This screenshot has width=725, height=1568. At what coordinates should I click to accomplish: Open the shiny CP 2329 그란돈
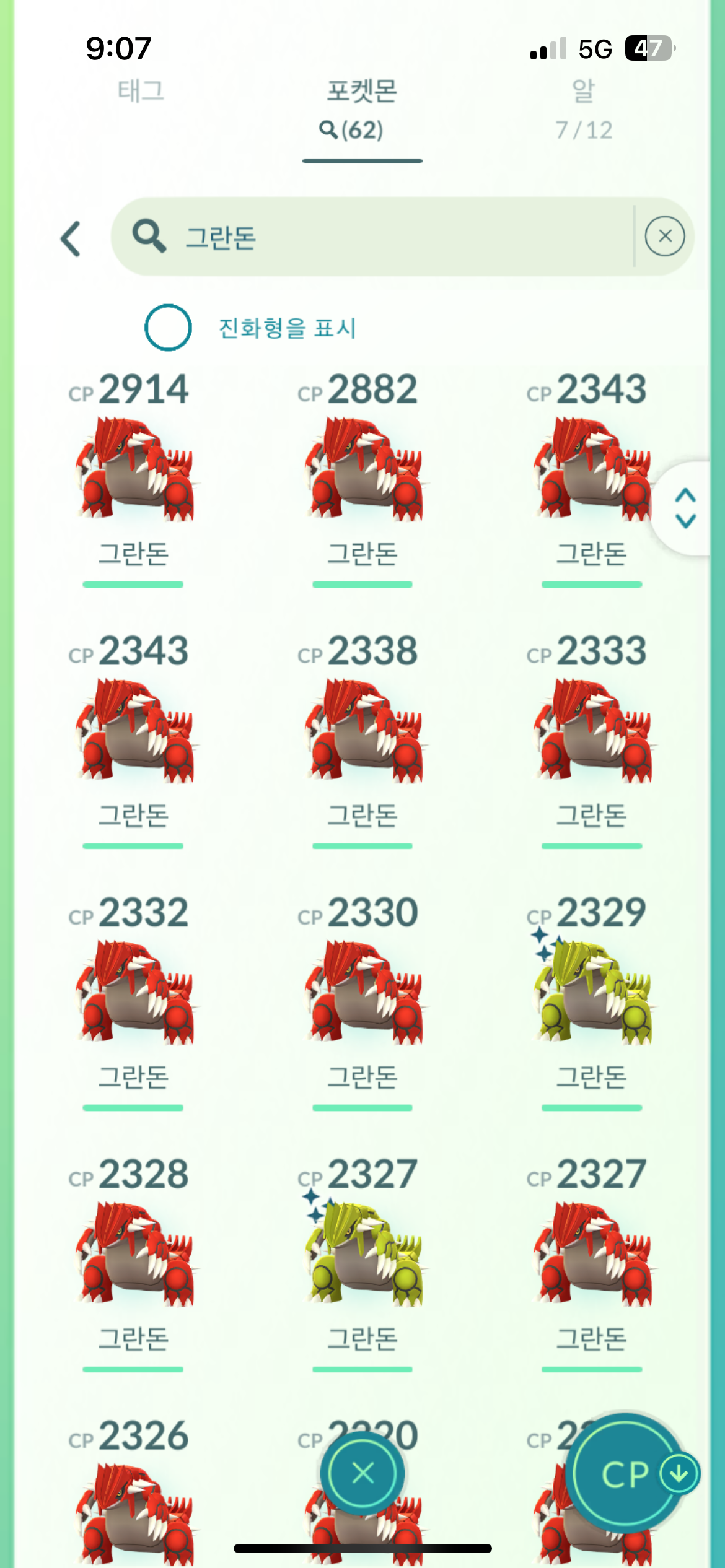coord(592,993)
